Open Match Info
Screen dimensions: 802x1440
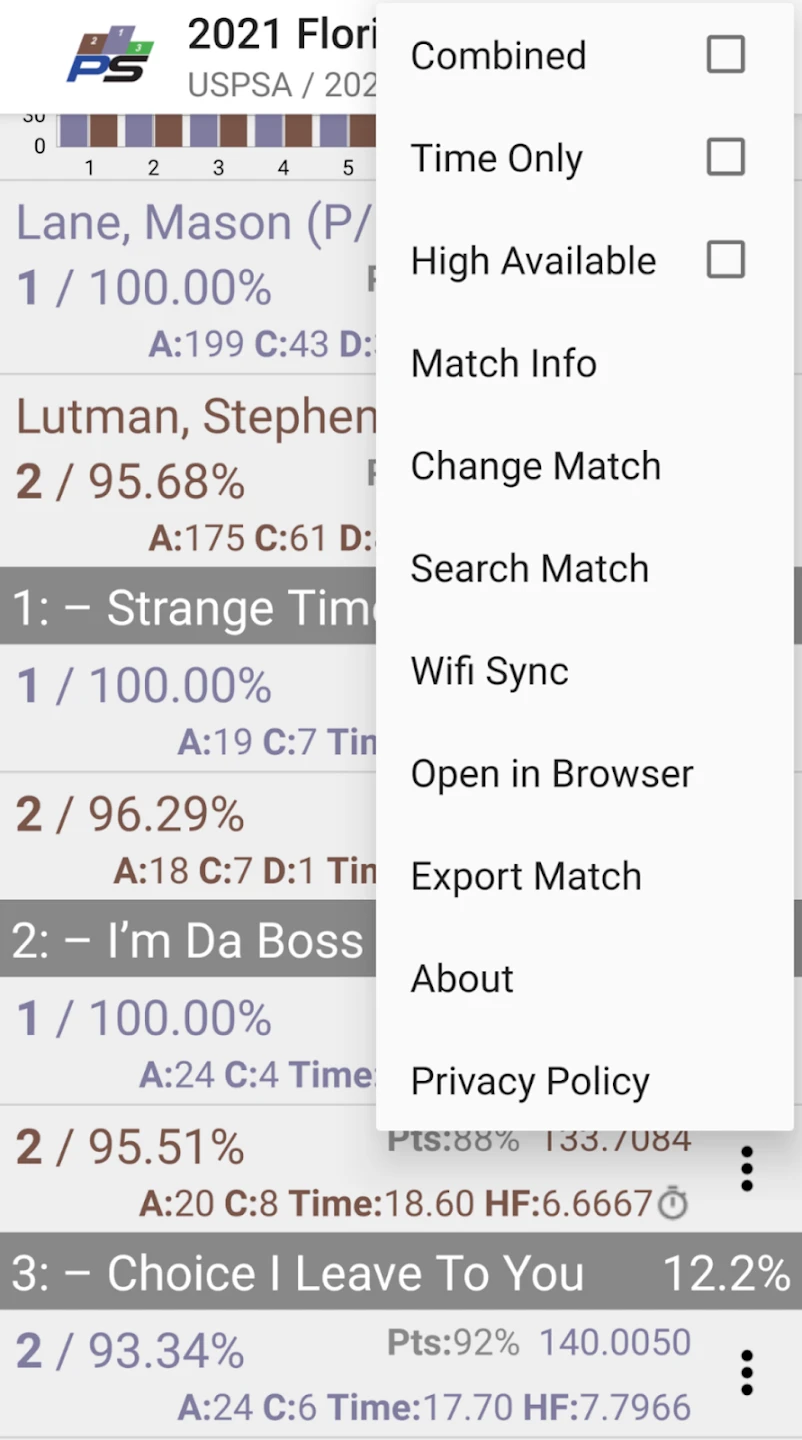click(585, 363)
